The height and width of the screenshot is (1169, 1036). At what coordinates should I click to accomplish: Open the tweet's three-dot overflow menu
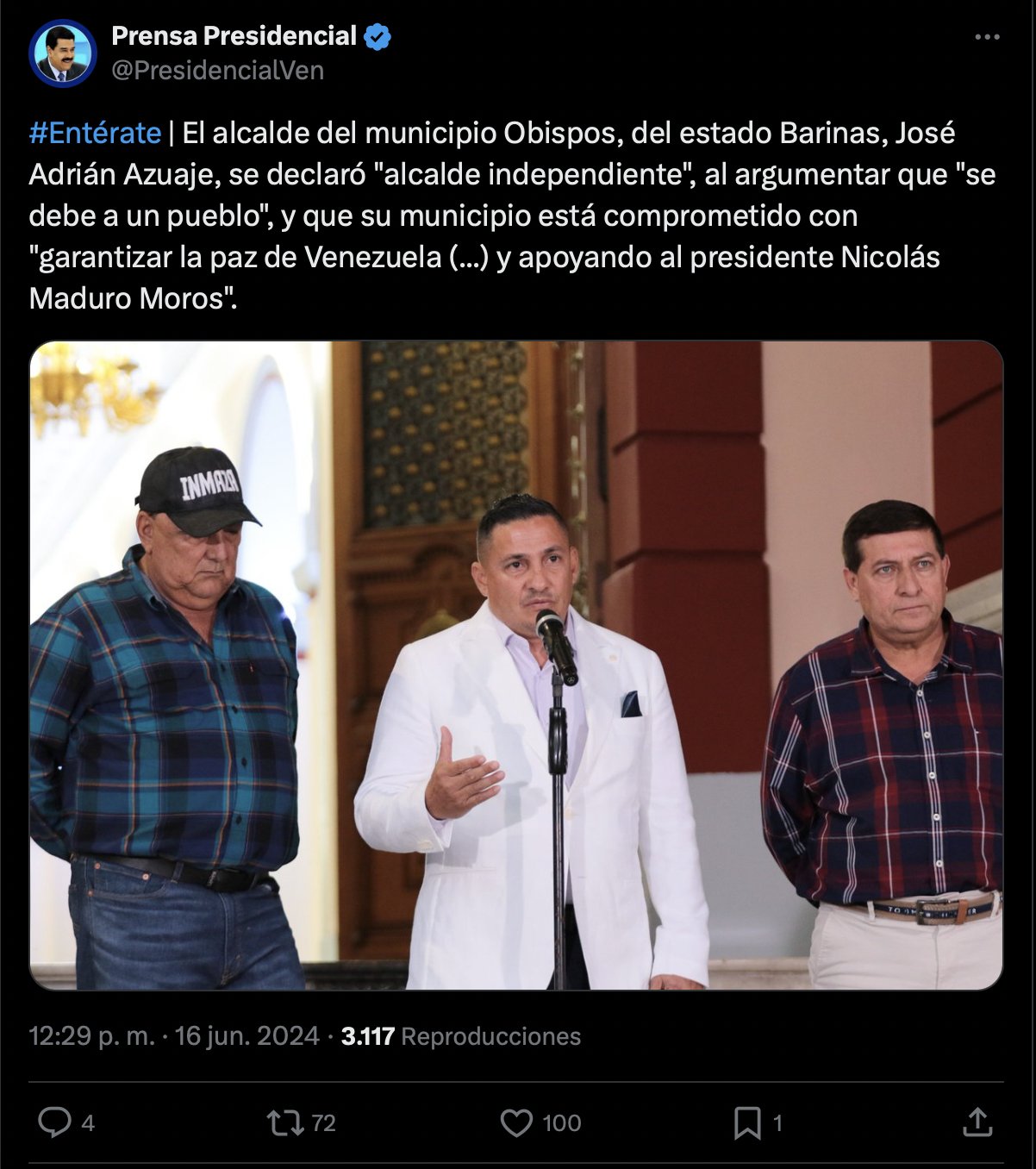tap(987, 37)
